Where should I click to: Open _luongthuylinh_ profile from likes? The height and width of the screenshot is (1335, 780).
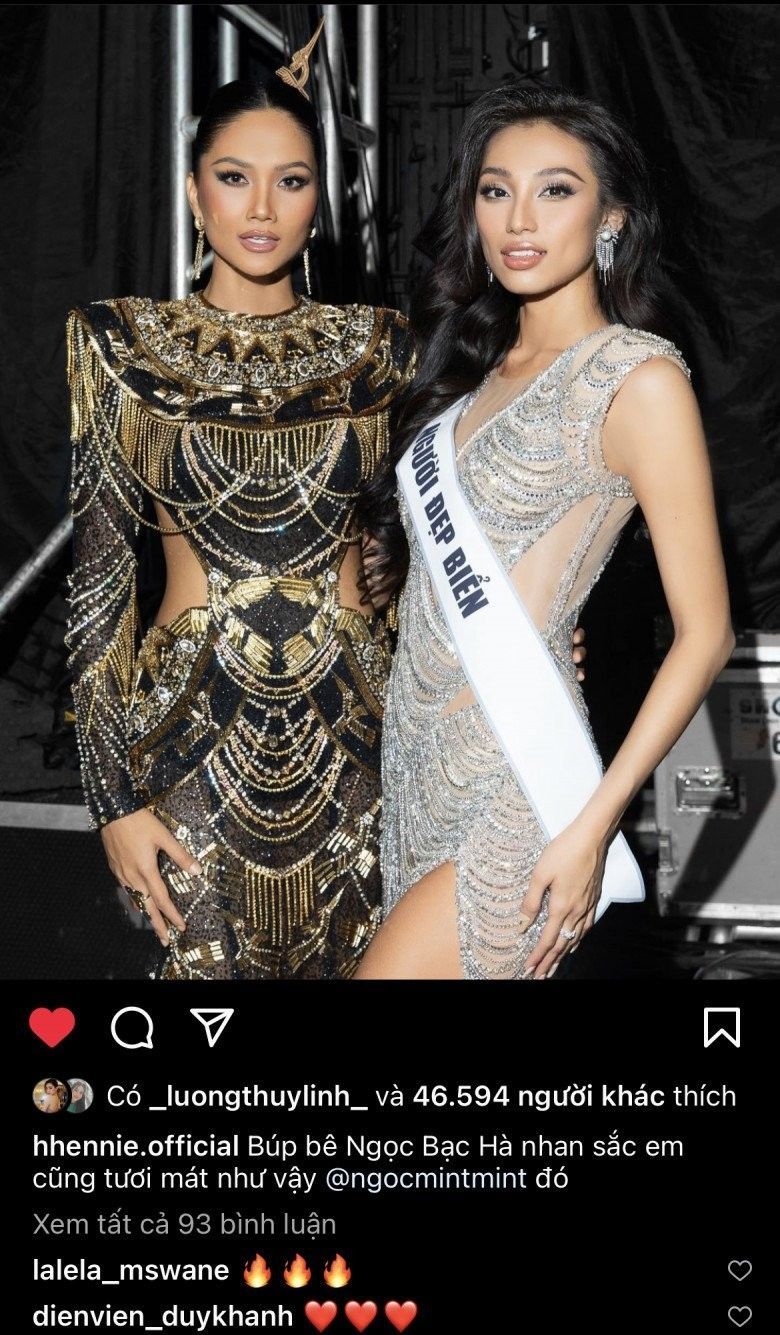tap(257, 1096)
